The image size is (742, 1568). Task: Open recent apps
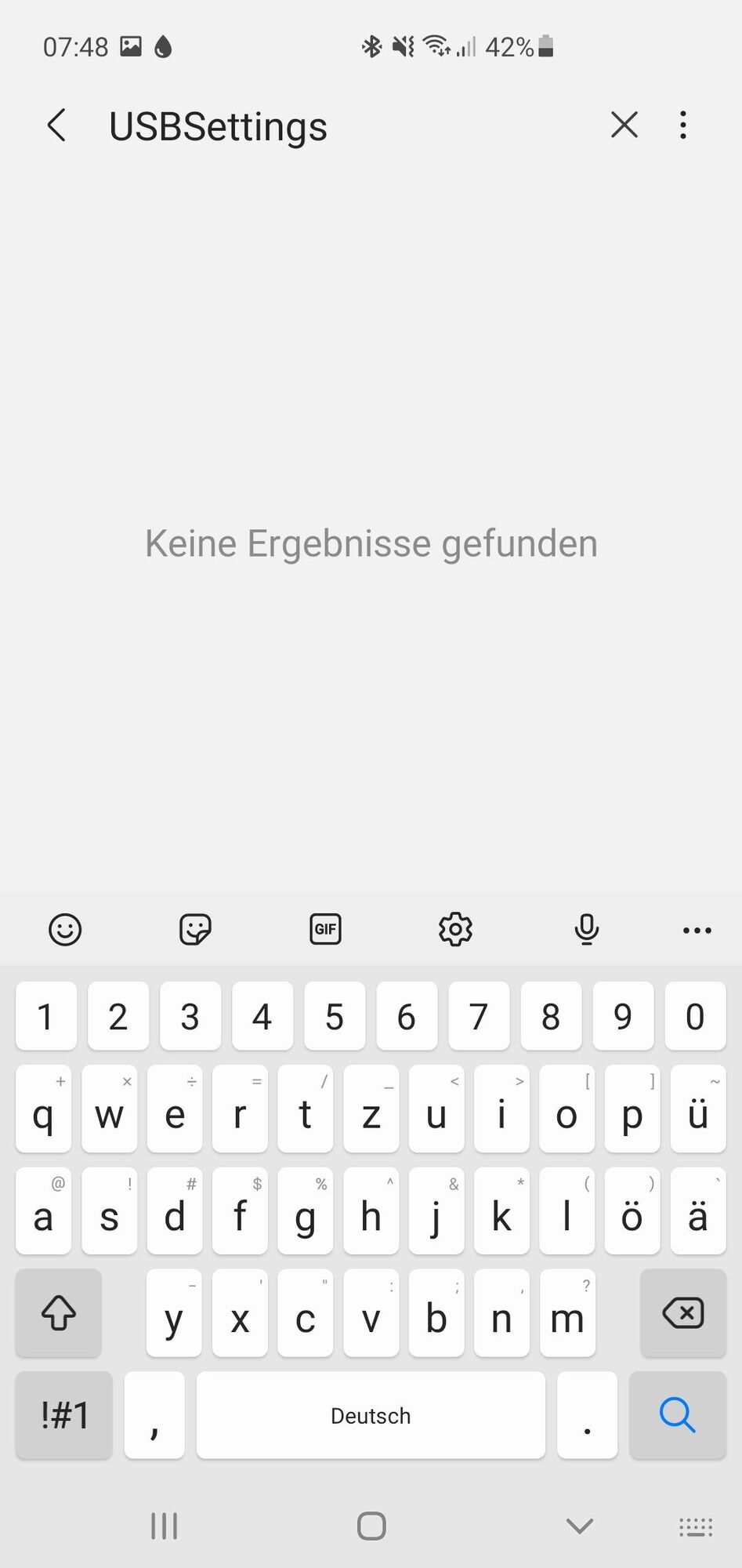pos(164,1526)
